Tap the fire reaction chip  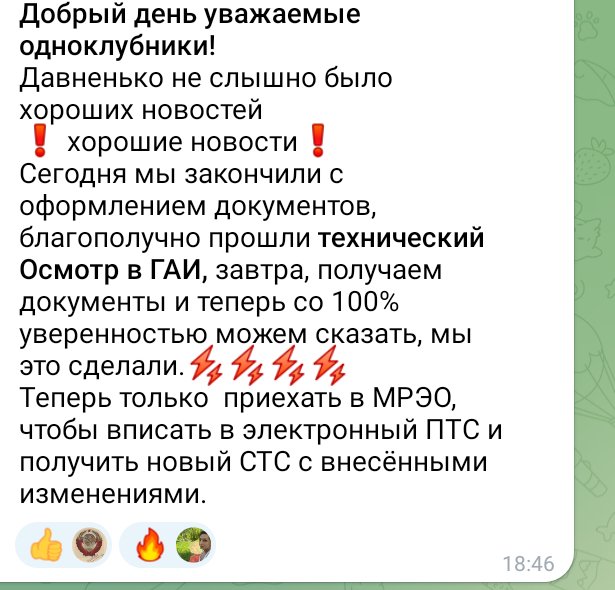tap(166, 547)
